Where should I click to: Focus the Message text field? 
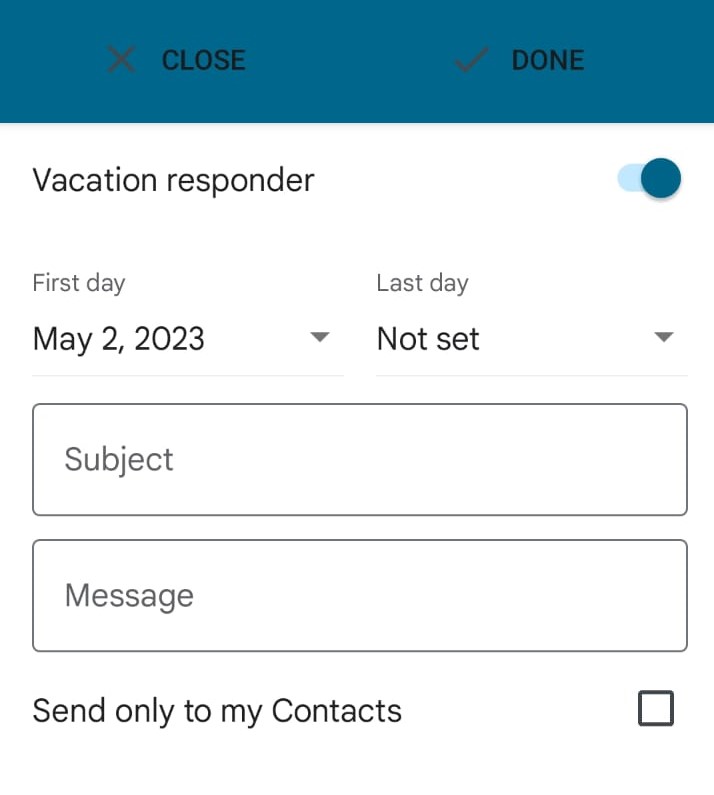(359, 596)
